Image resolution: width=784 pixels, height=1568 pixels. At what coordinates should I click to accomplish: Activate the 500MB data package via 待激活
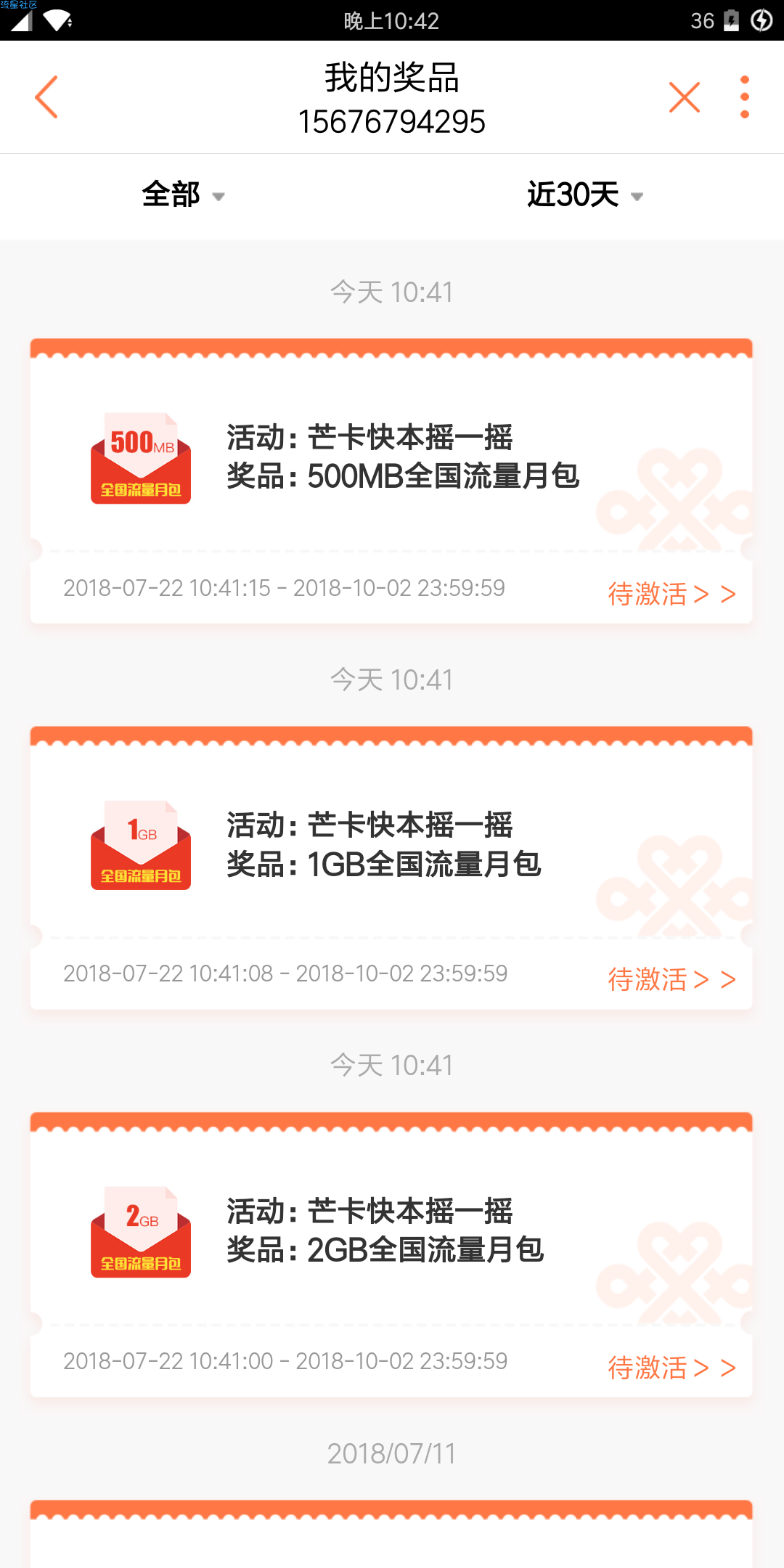pyautogui.click(x=671, y=594)
